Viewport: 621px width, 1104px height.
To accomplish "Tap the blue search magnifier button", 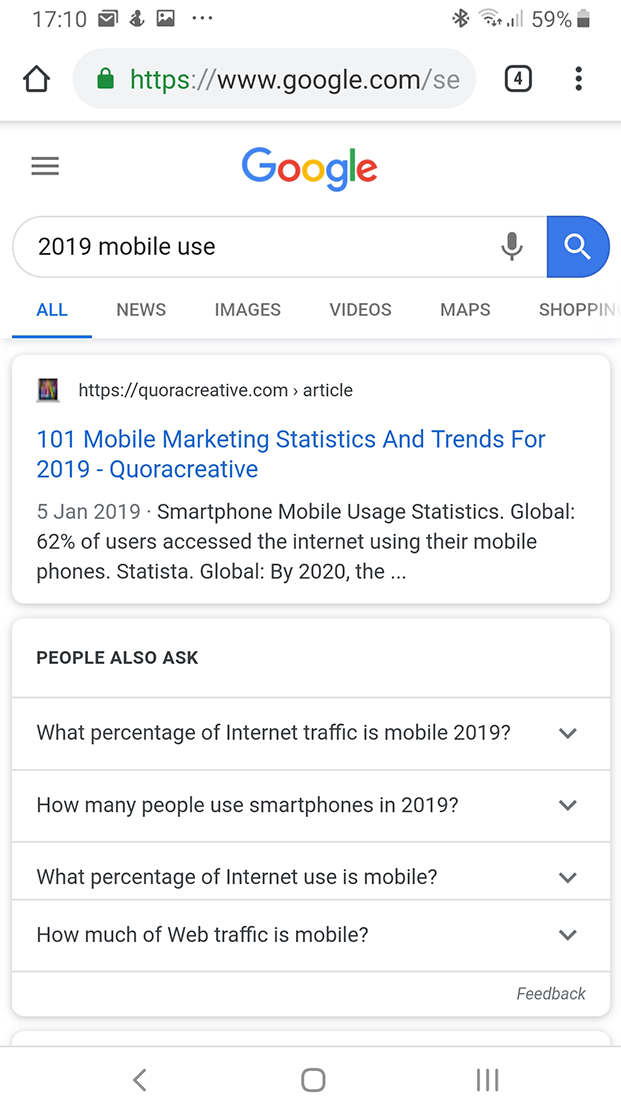I will pyautogui.click(x=577, y=246).
